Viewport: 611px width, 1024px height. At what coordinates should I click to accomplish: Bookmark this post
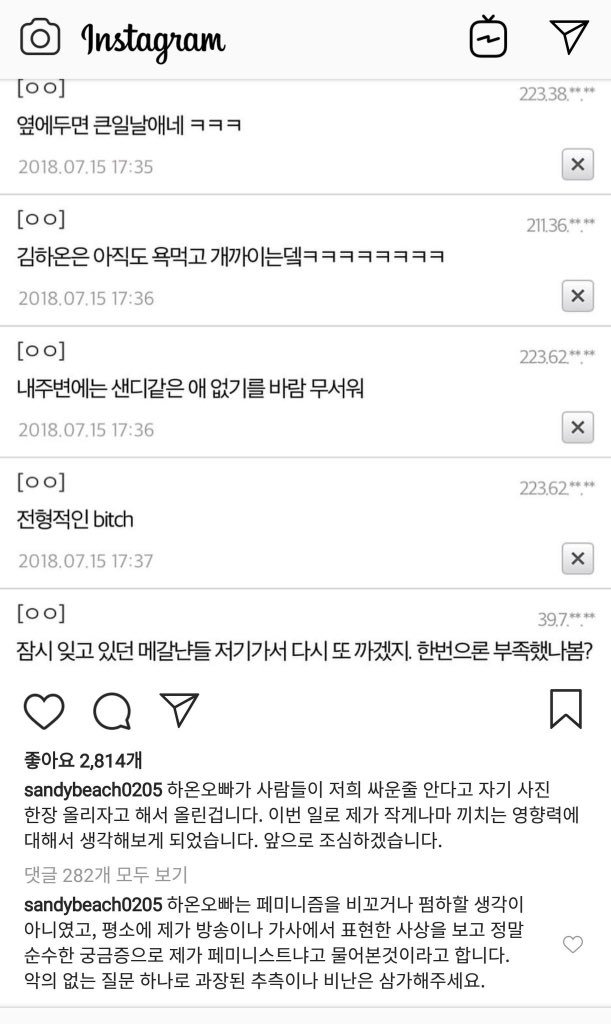[x=566, y=708]
